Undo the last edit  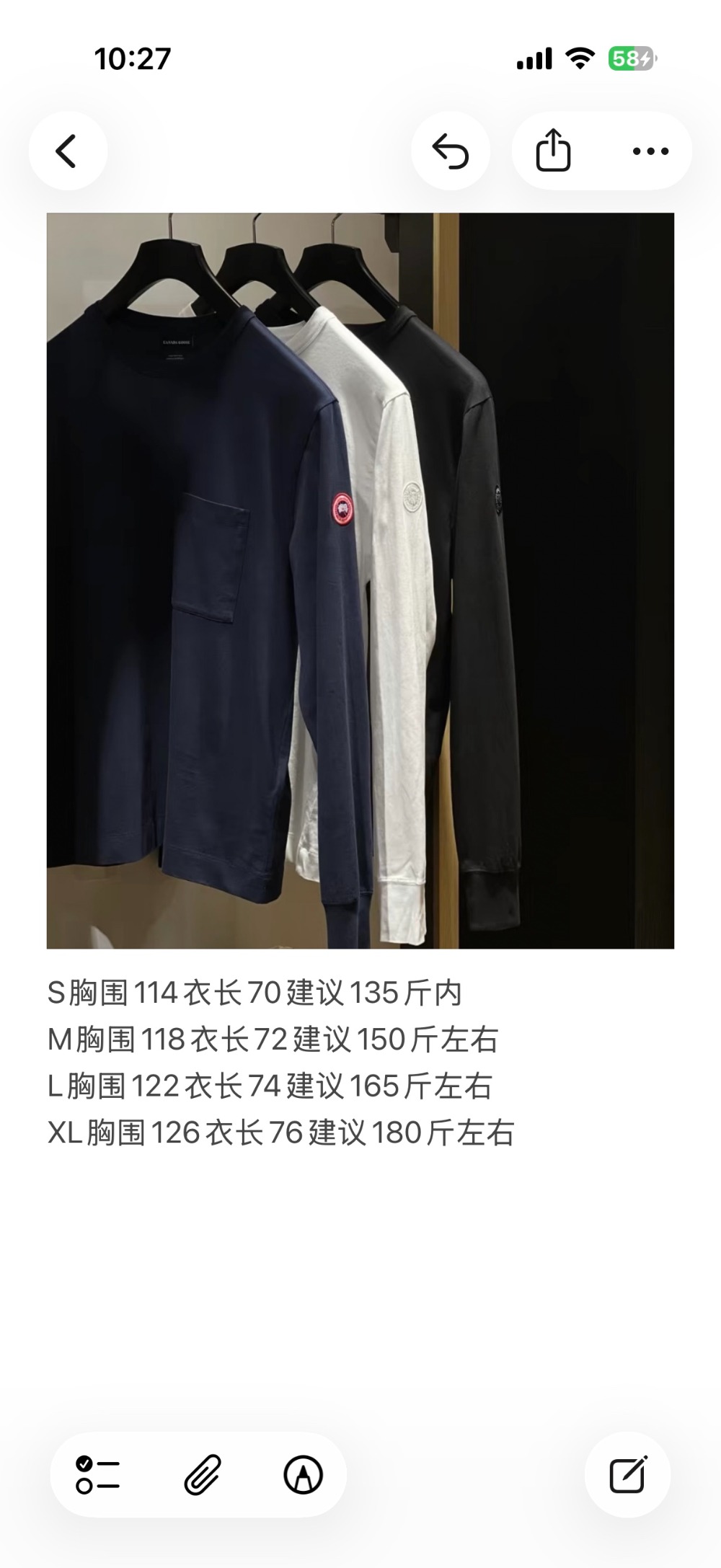pyautogui.click(x=451, y=151)
